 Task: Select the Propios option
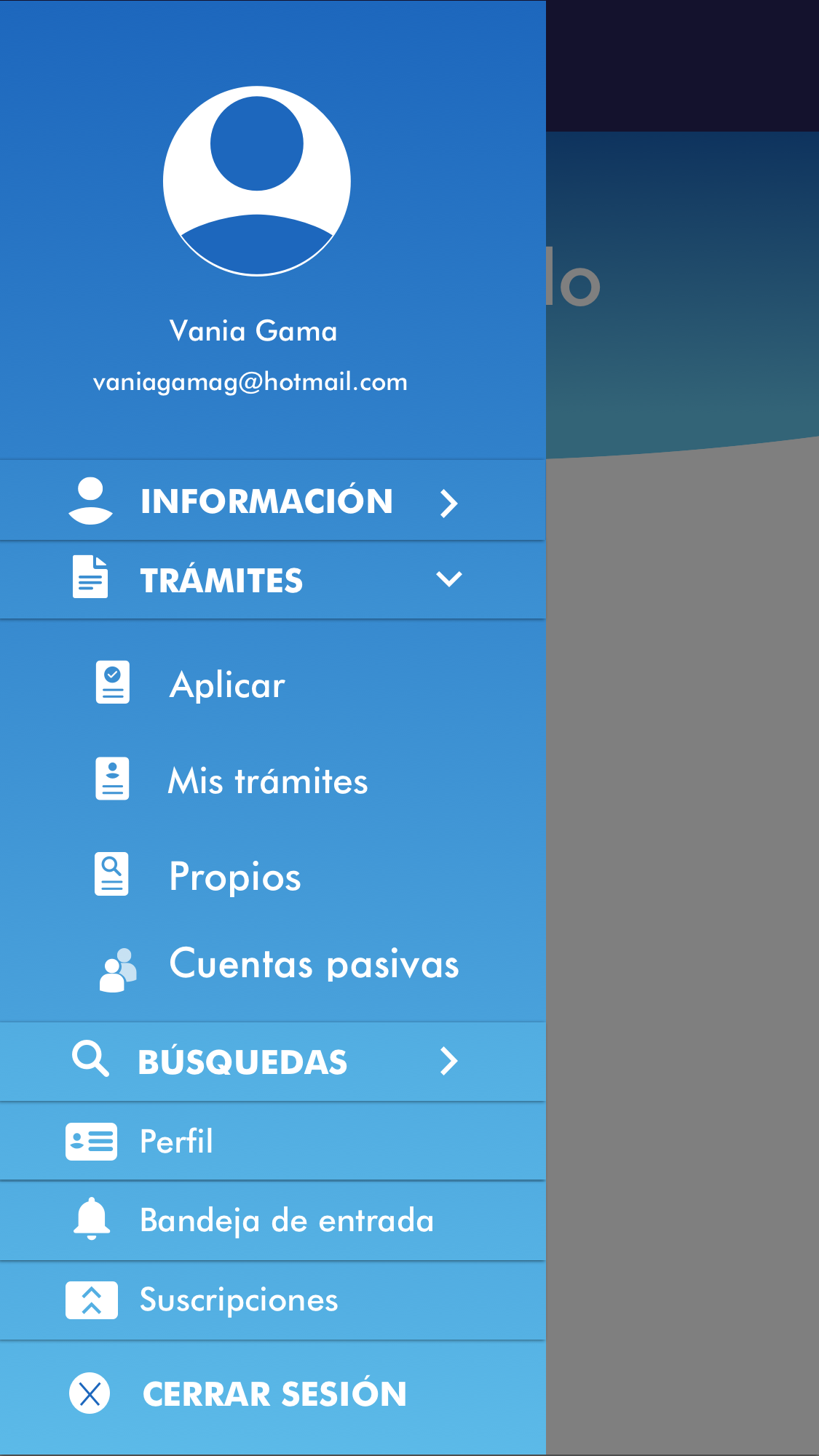tap(234, 876)
